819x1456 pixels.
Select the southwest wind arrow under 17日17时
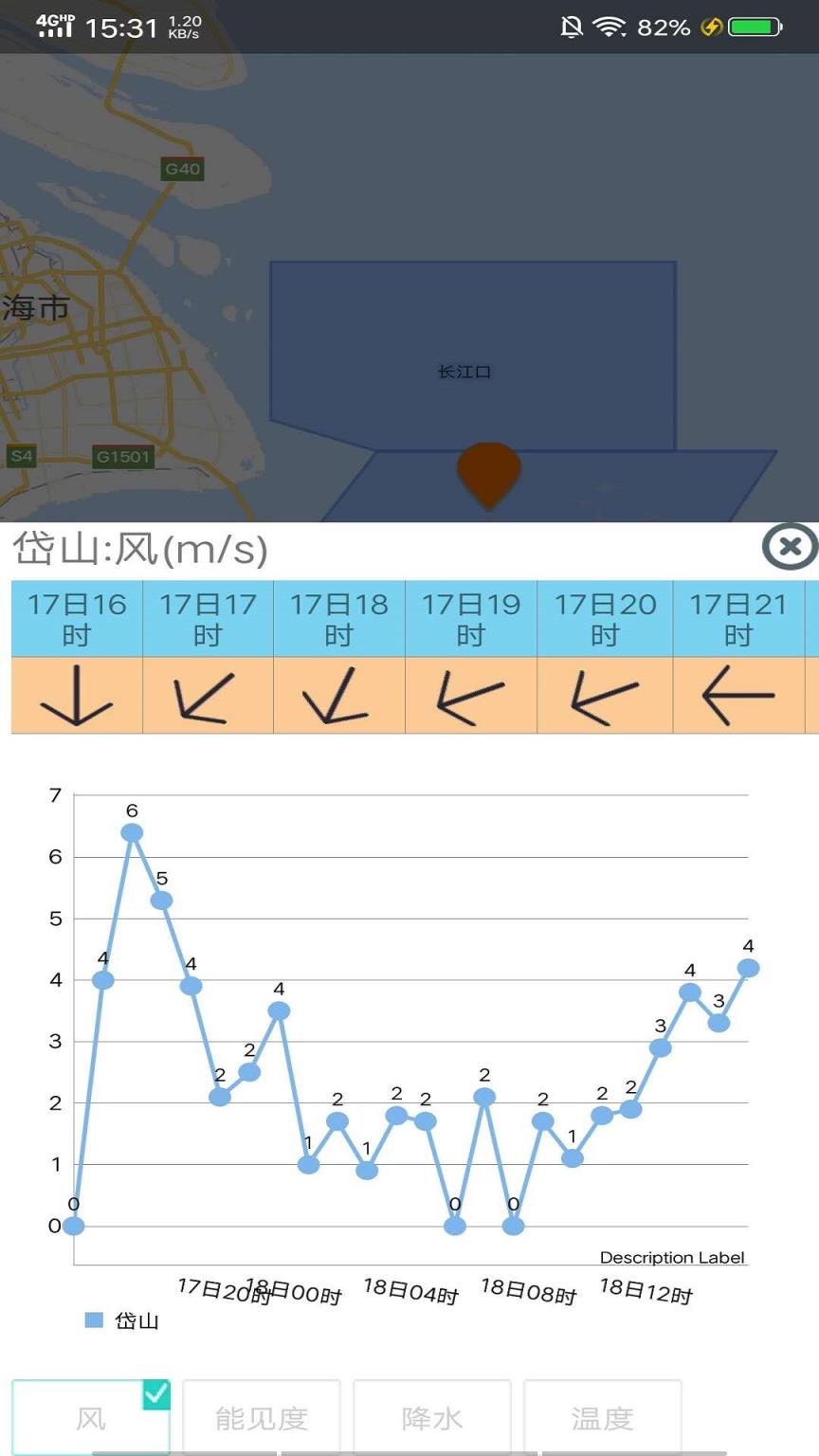pyautogui.click(x=208, y=698)
